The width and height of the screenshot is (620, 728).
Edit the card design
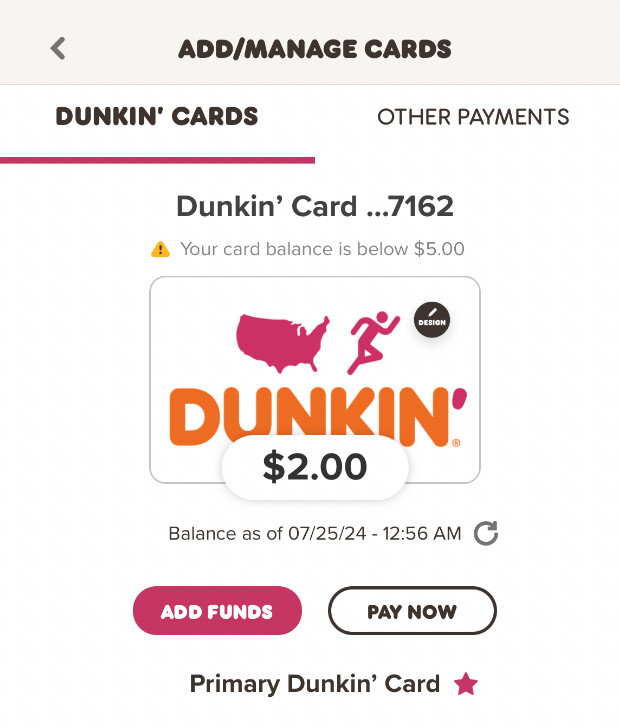click(x=432, y=321)
